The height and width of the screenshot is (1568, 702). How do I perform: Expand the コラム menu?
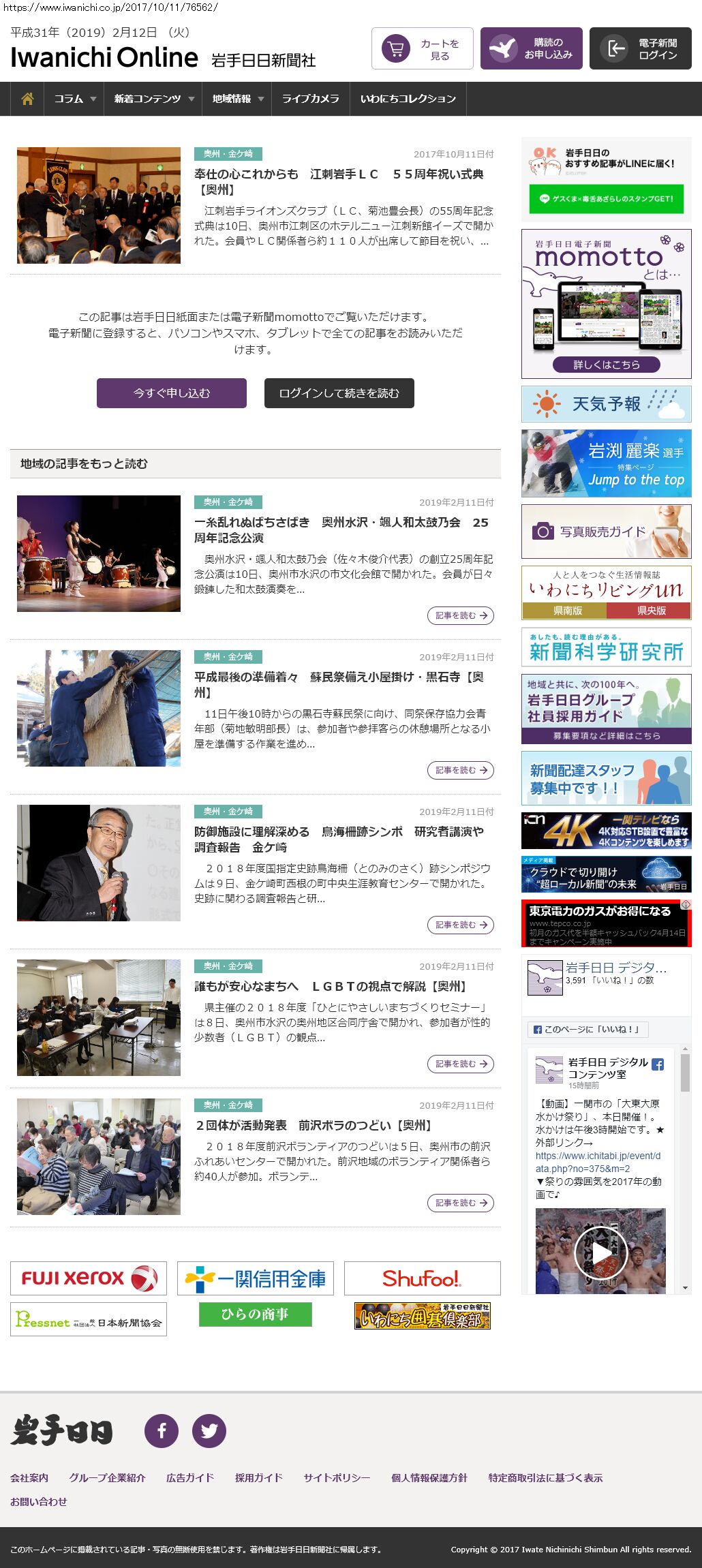coord(74,99)
